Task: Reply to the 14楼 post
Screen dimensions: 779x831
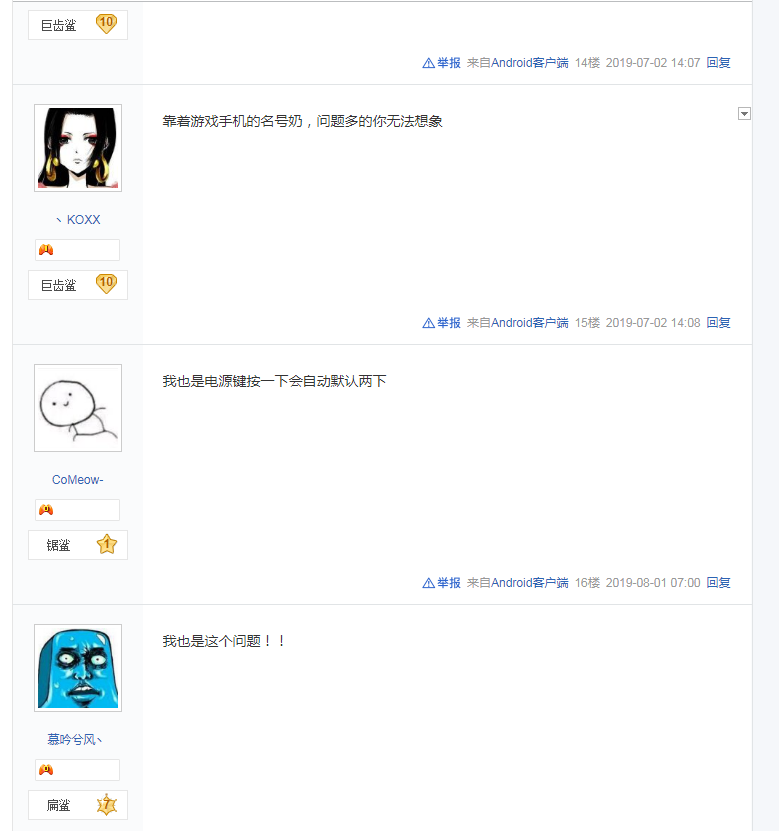Action: 718,62
